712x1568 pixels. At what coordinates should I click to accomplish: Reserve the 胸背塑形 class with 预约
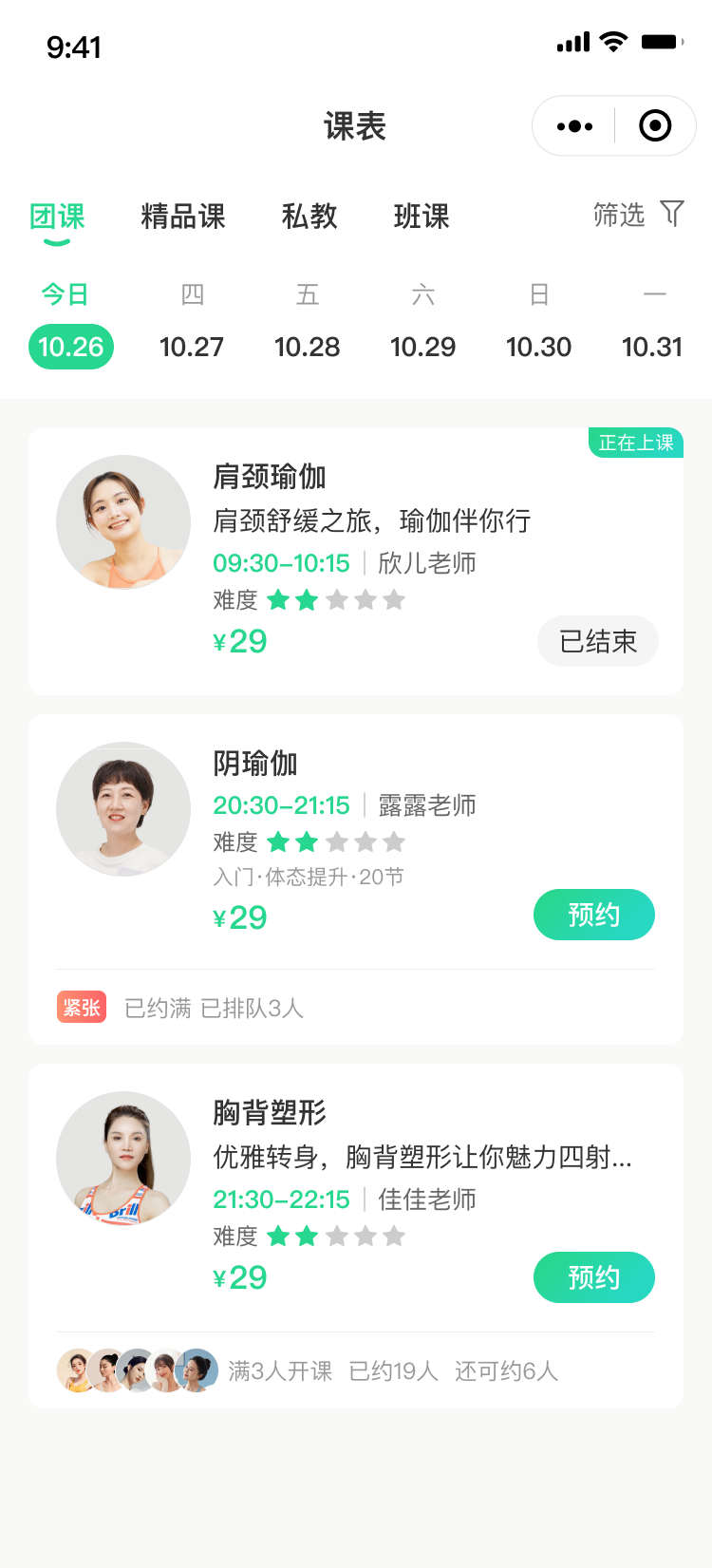click(x=593, y=1277)
